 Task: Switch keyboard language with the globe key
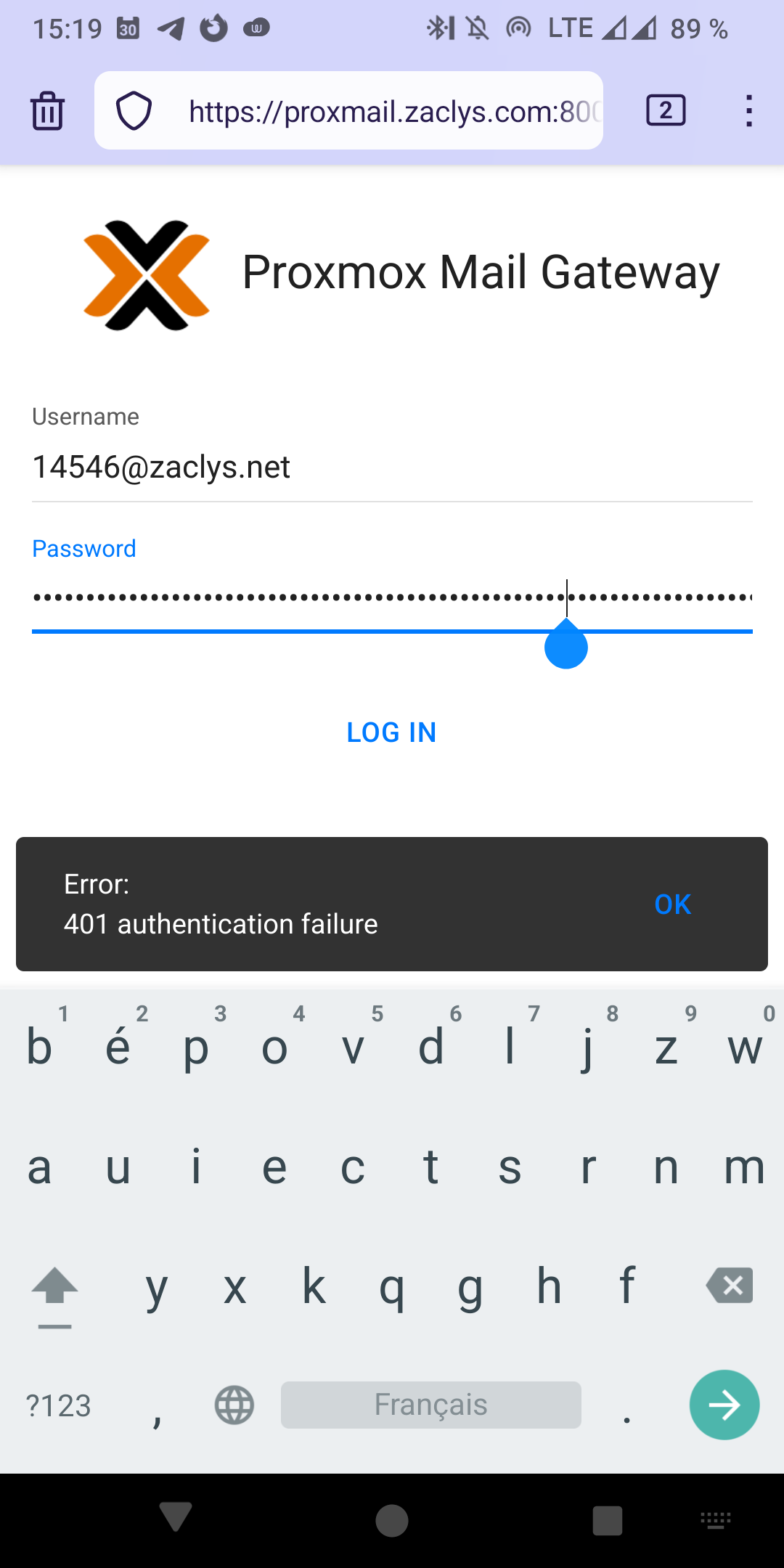(x=234, y=1405)
